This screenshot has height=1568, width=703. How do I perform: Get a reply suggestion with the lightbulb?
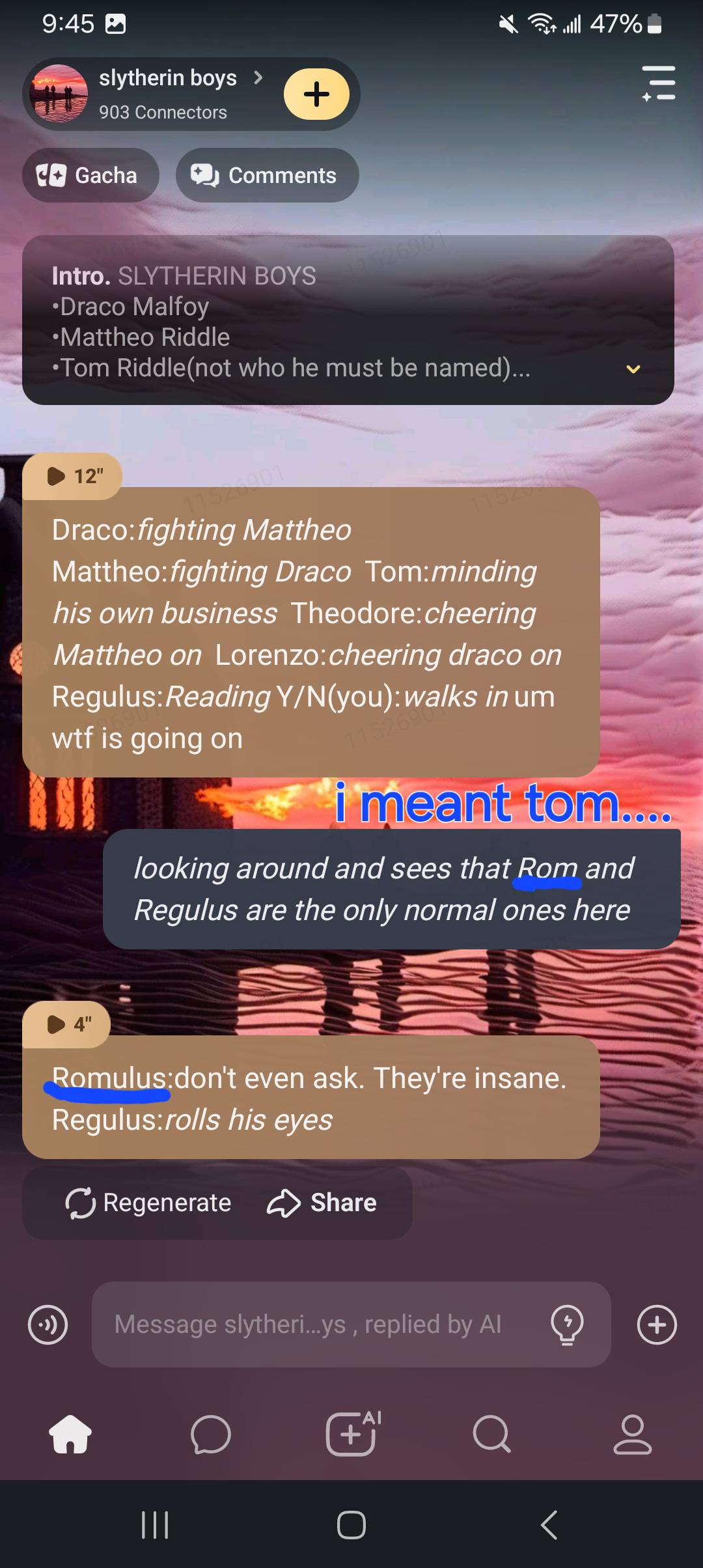tap(567, 1324)
